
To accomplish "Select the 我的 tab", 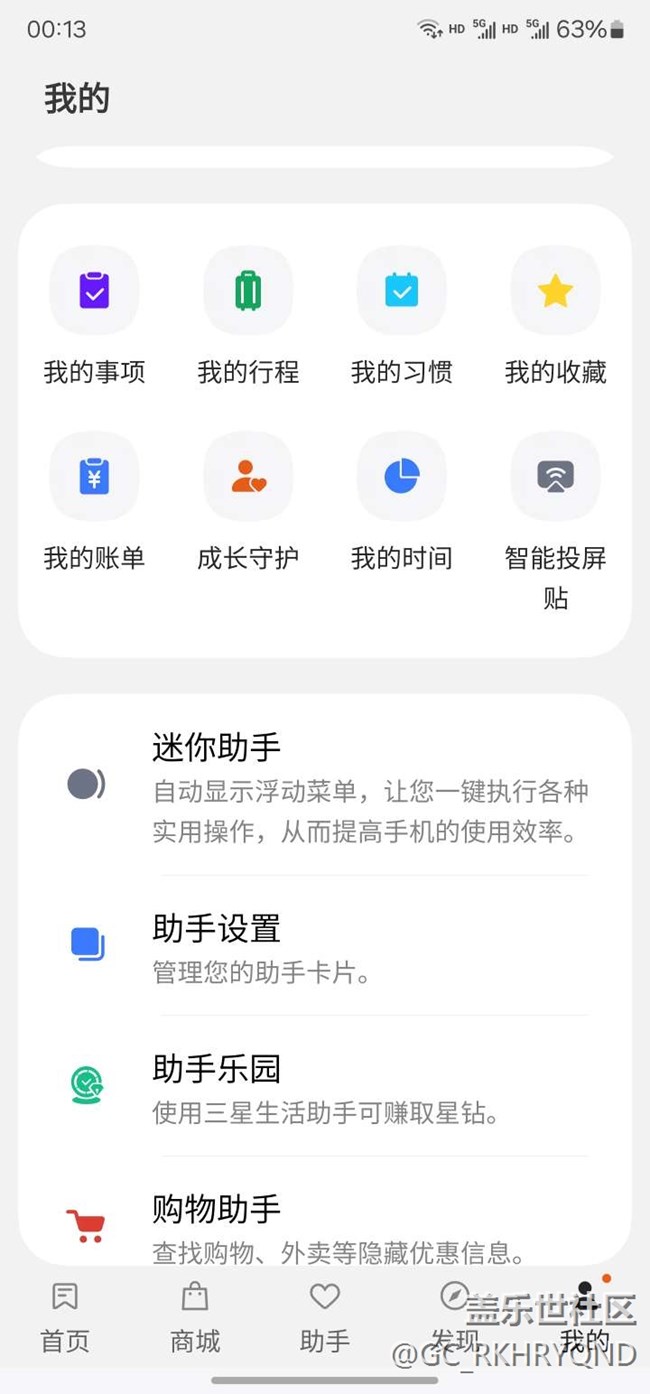I will (585, 1317).
